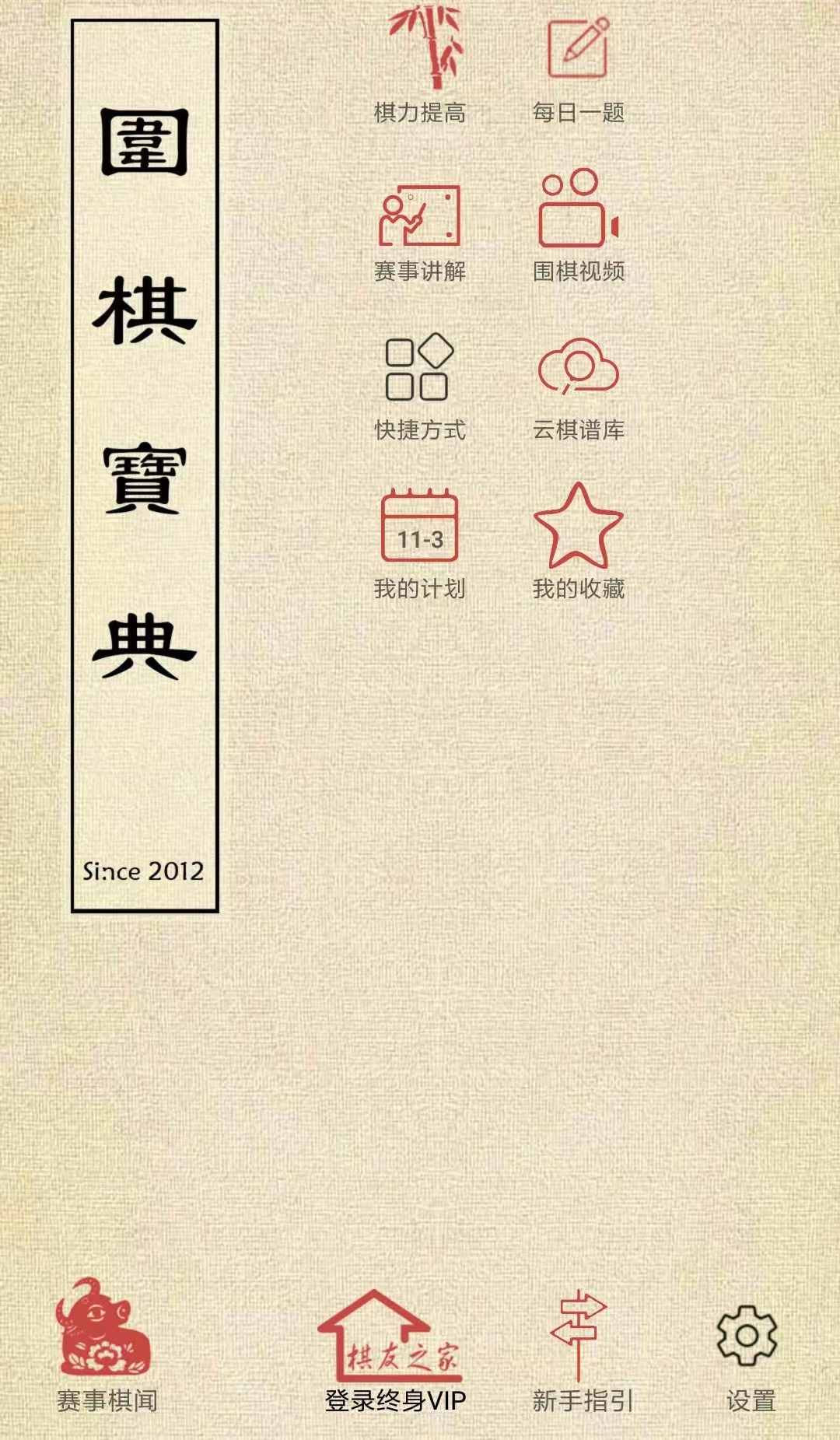Viewport: 840px width, 1440px height.
Task: Open 新手指引 beginner guide
Action: pos(580,1354)
